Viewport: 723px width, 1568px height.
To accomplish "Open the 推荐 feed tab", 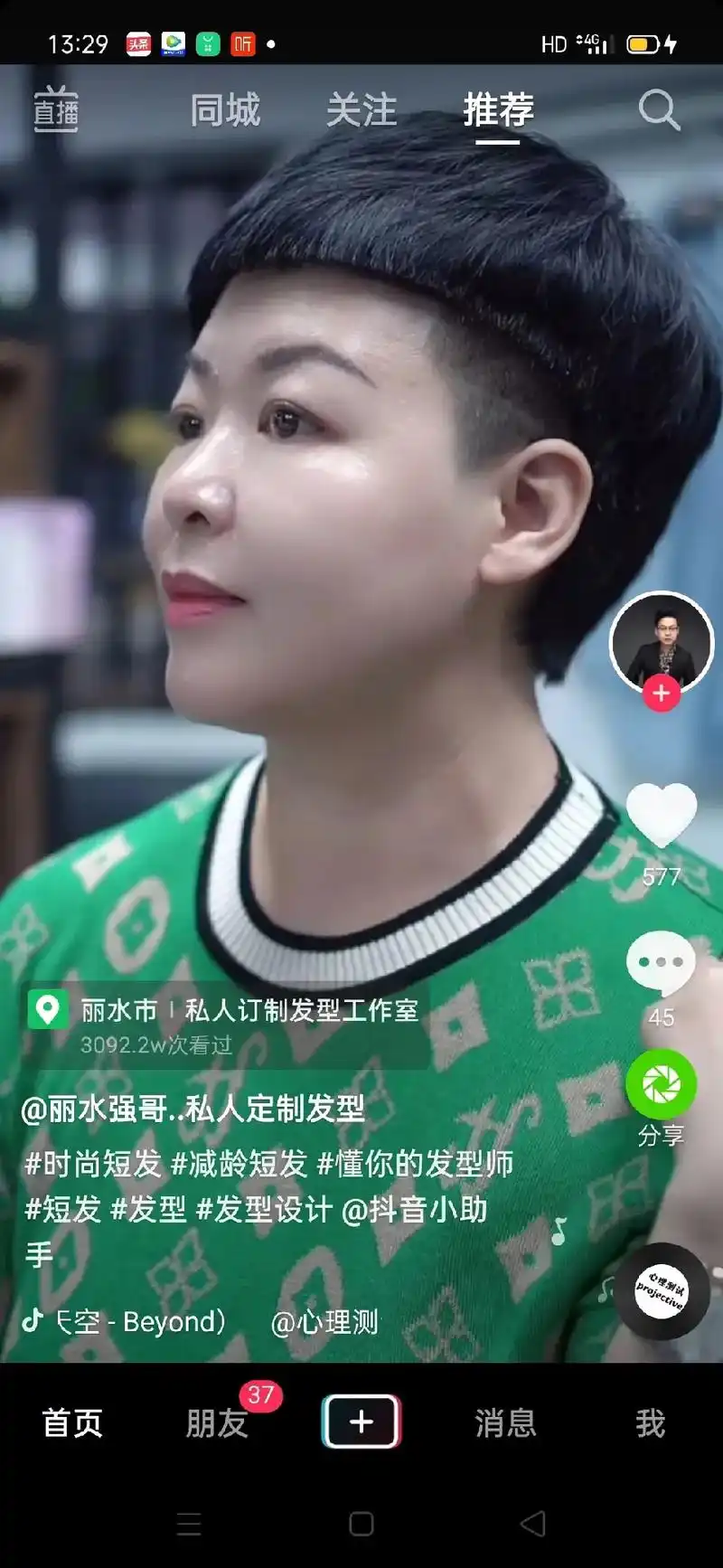I will [499, 109].
